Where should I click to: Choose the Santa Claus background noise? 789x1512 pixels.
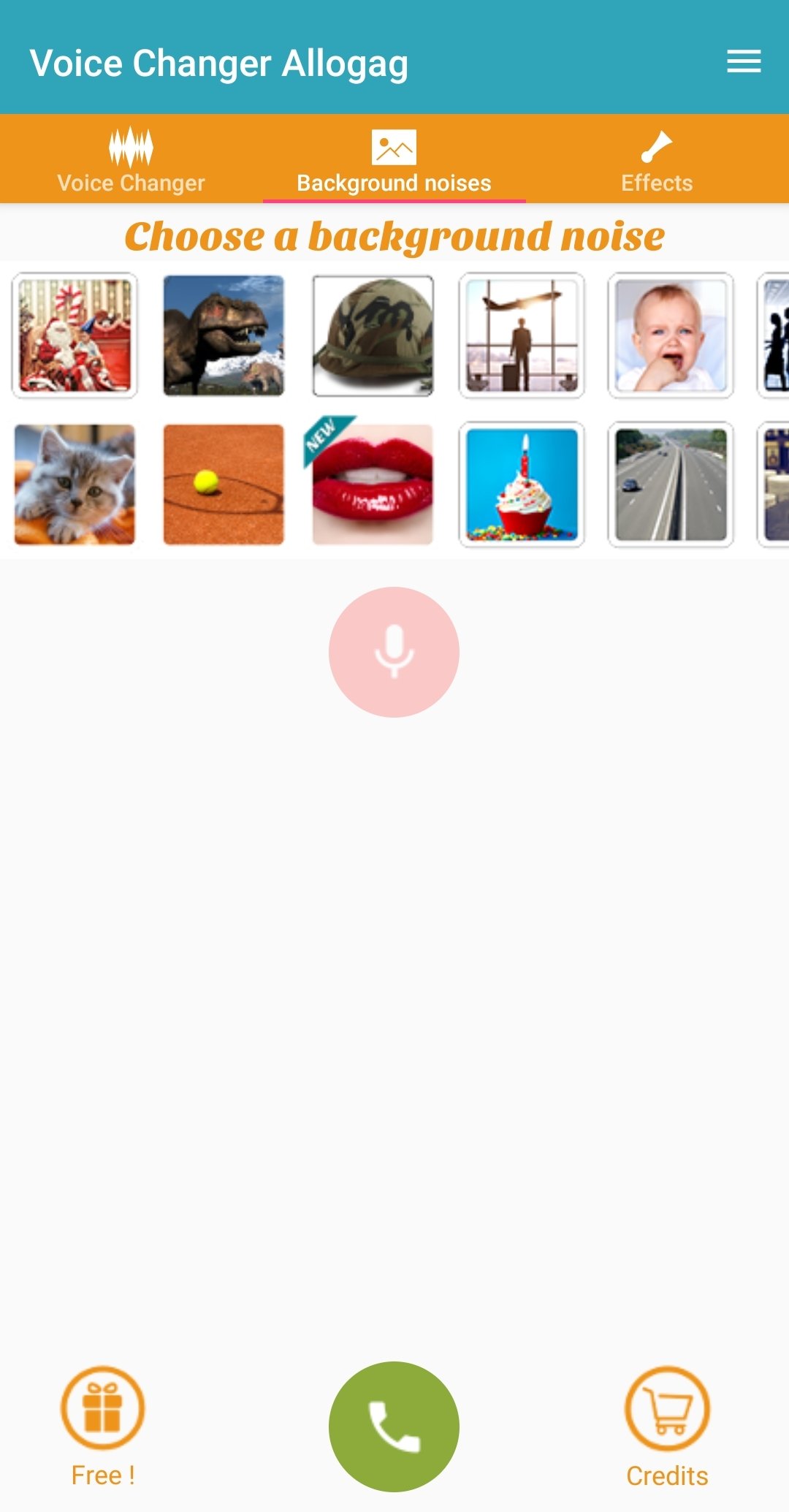click(75, 335)
